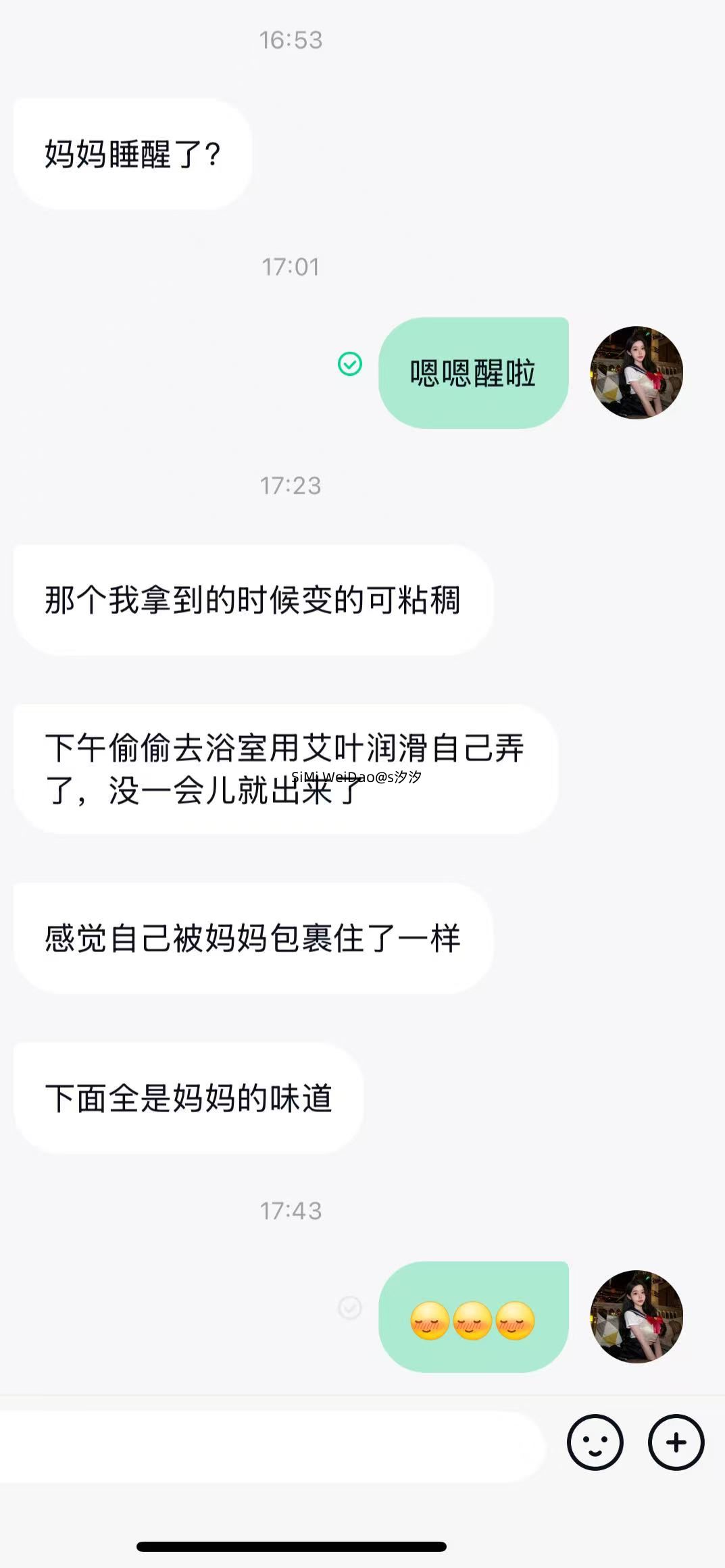
Task: Open profile avatar beside the 嗯嗯醒啦 message
Action: (x=636, y=373)
